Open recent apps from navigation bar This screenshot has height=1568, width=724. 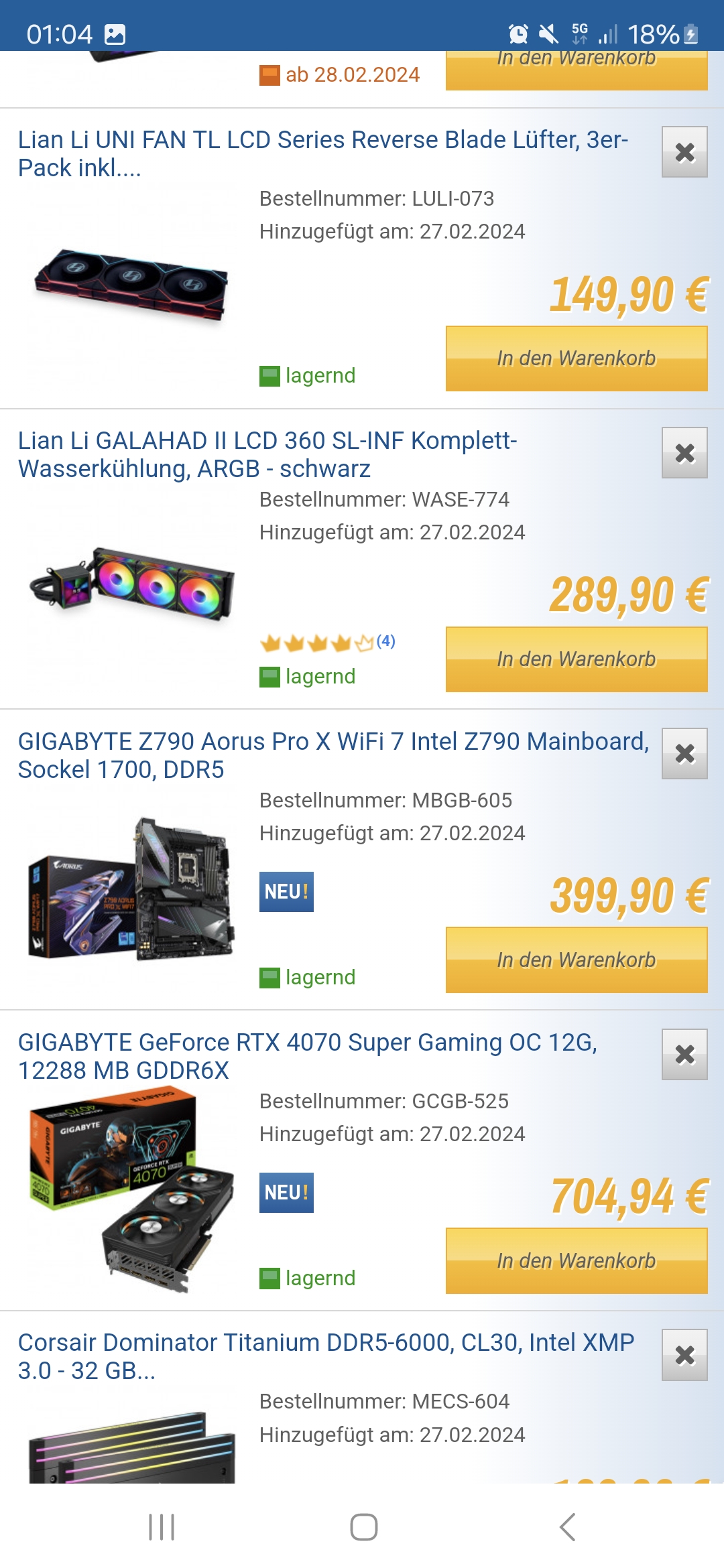pyautogui.click(x=162, y=1527)
